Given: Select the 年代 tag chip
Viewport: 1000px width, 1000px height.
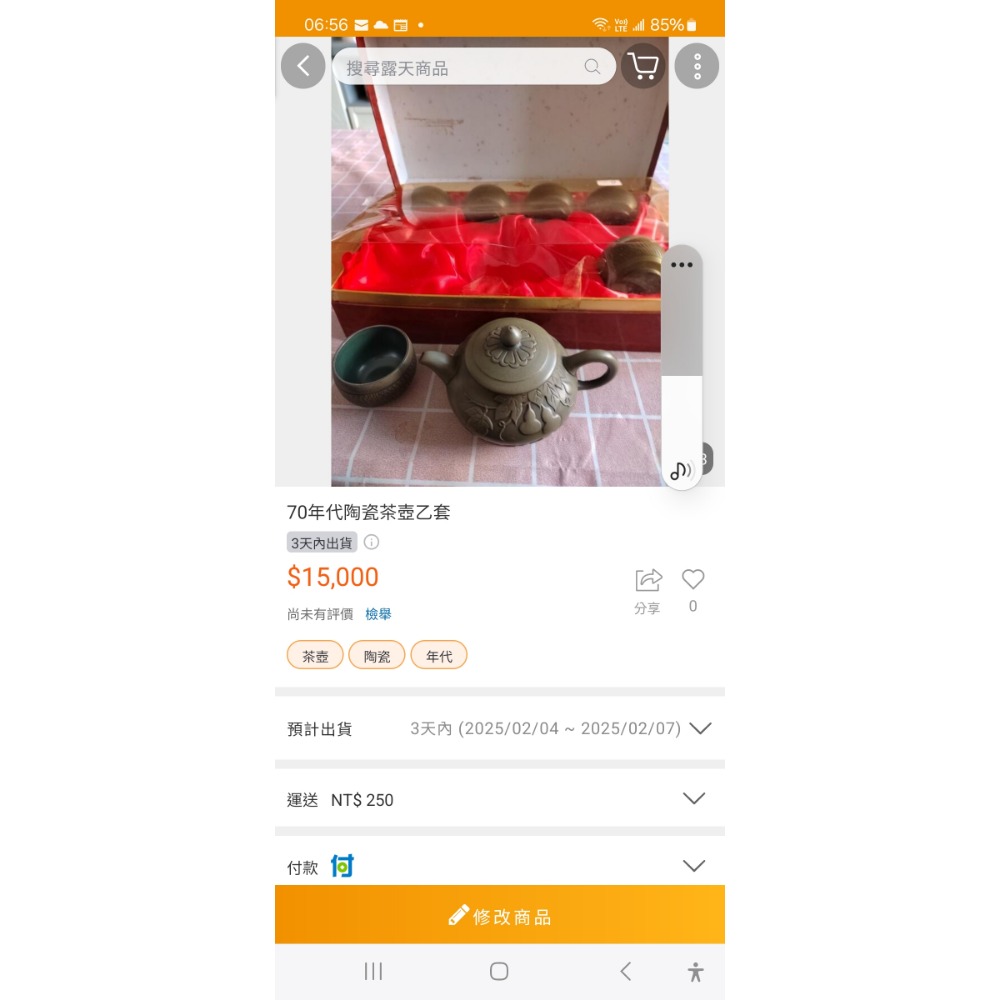Looking at the screenshot, I should 439,655.
